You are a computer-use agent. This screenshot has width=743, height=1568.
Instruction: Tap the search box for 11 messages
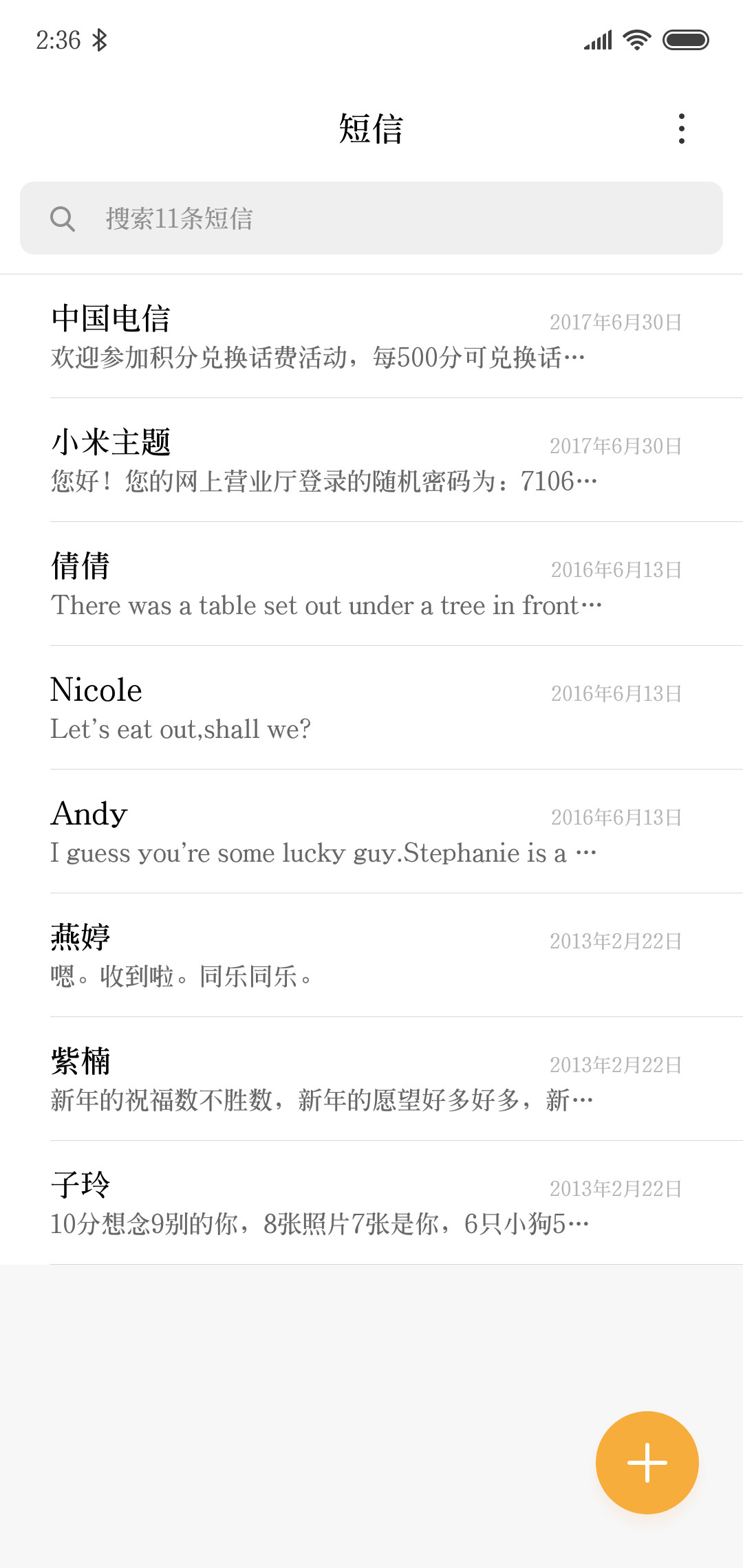click(x=371, y=218)
